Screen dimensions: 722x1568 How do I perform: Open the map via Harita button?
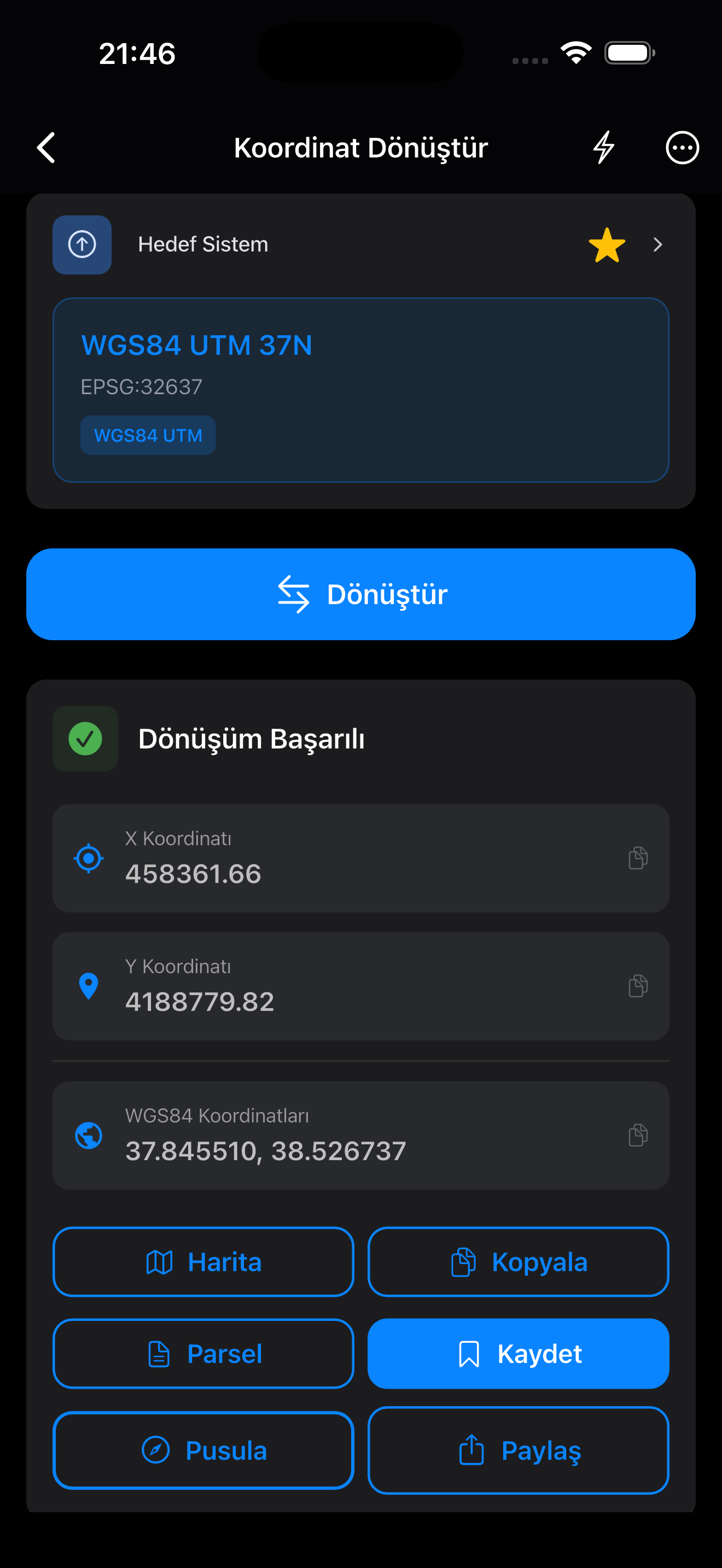(203, 1262)
